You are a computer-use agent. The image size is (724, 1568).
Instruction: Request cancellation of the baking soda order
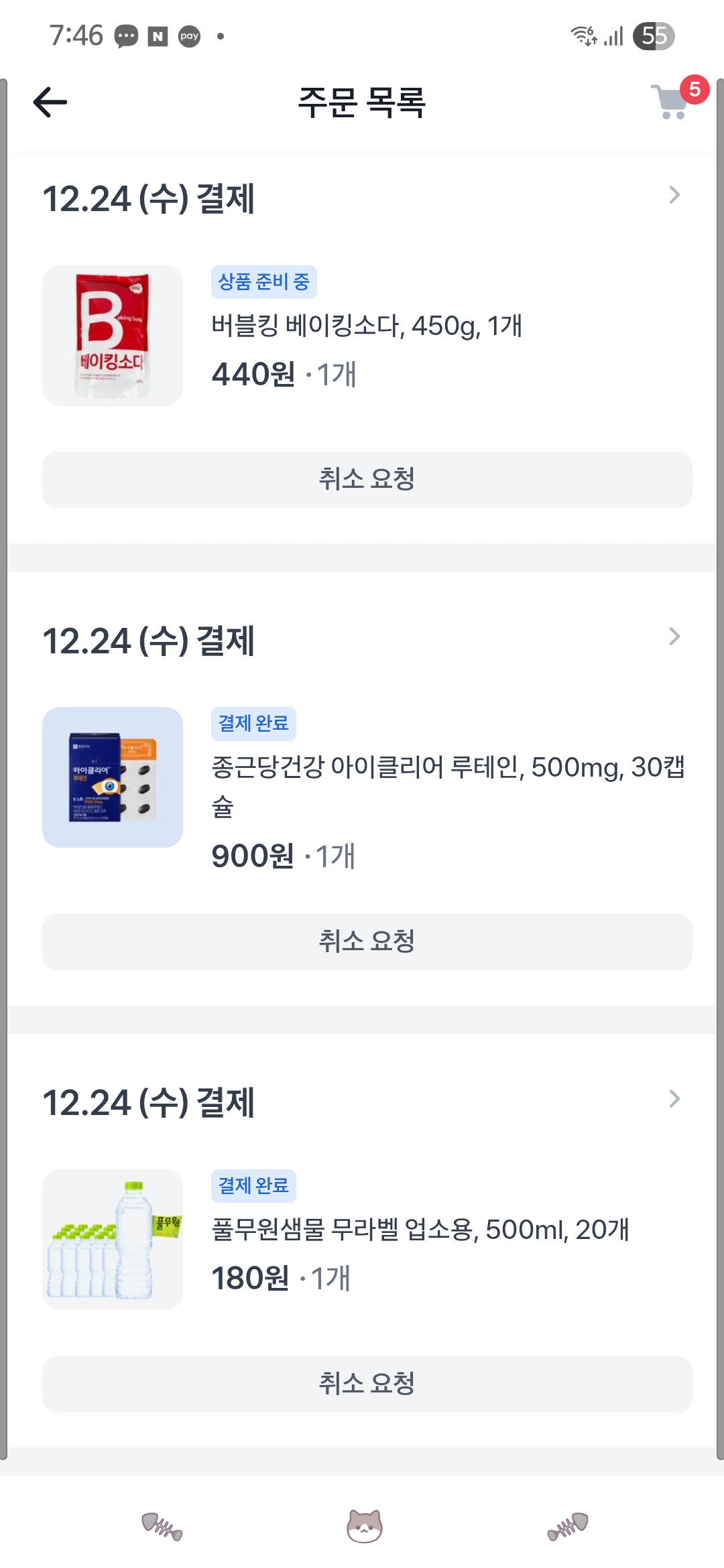[x=367, y=479]
